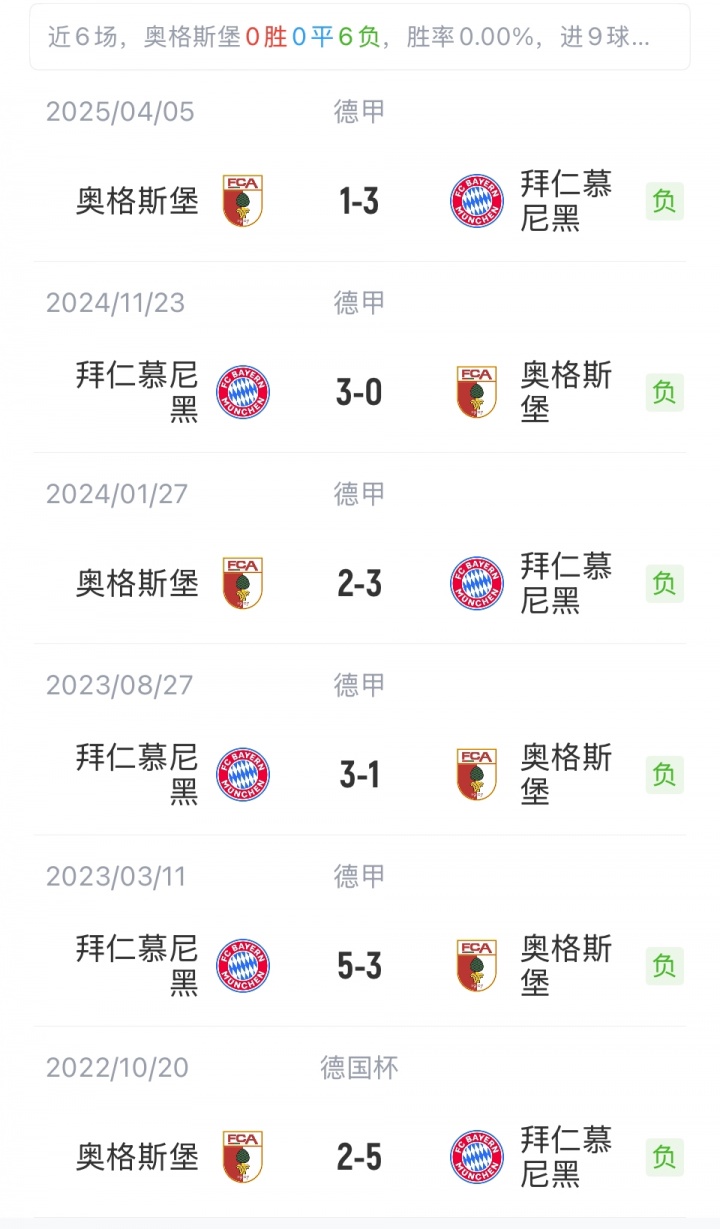Open the 2023/03/11 match that ended 5-3
This screenshot has width=720, height=1229.
tap(359, 966)
